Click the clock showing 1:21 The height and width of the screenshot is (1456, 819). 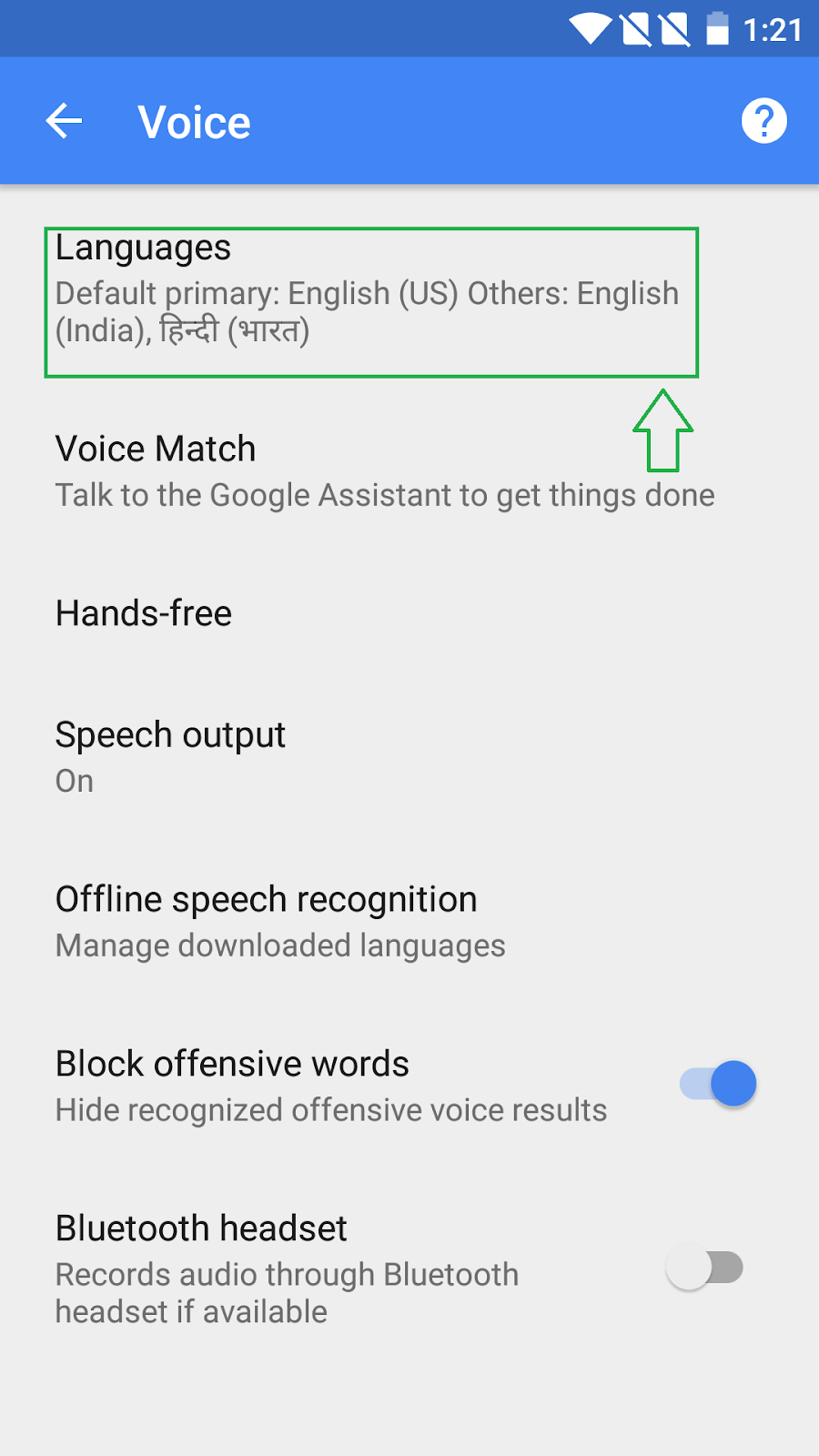click(773, 28)
